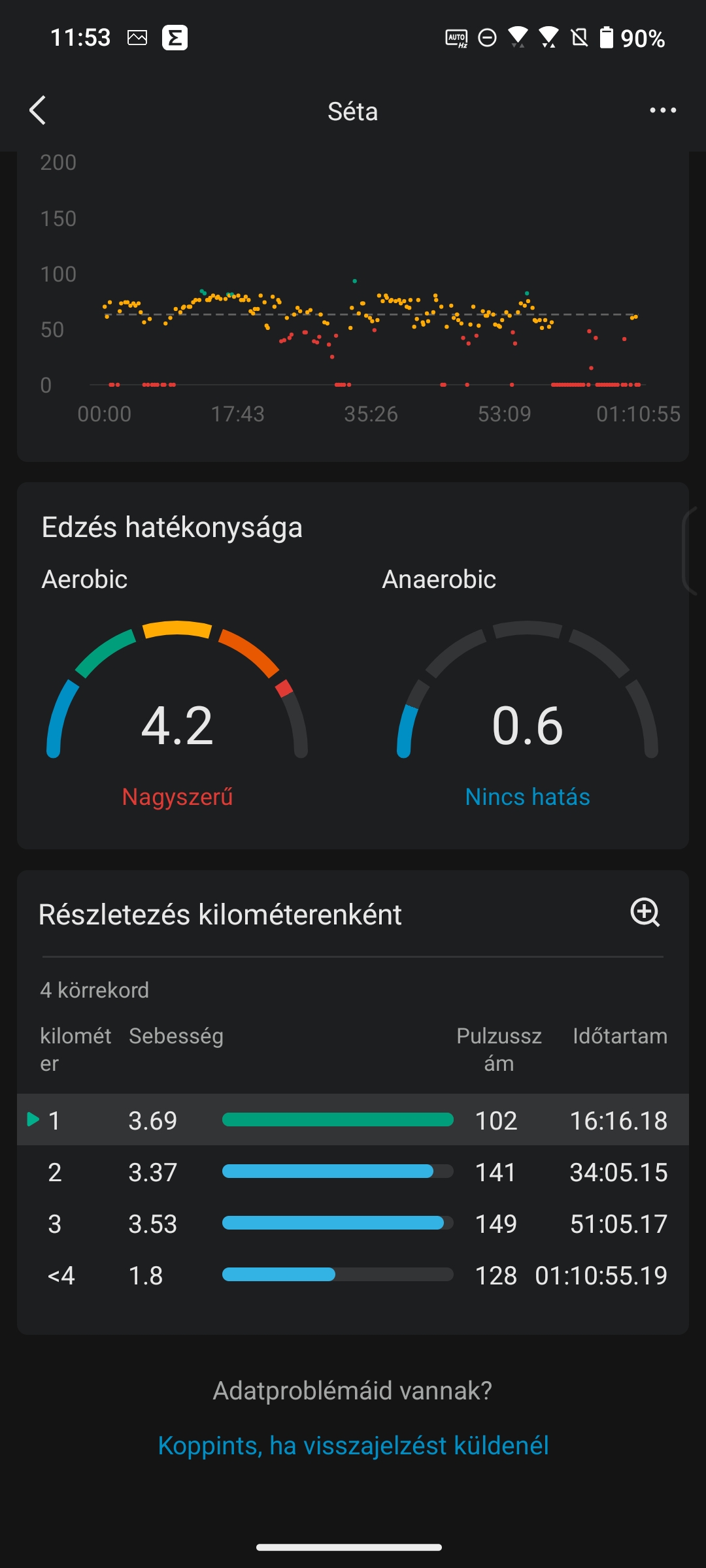This screenshot has width=706, height=1568.
Task: Enlarge the per-kilometer breakdown with the magnifier icon
Action: 645,912
